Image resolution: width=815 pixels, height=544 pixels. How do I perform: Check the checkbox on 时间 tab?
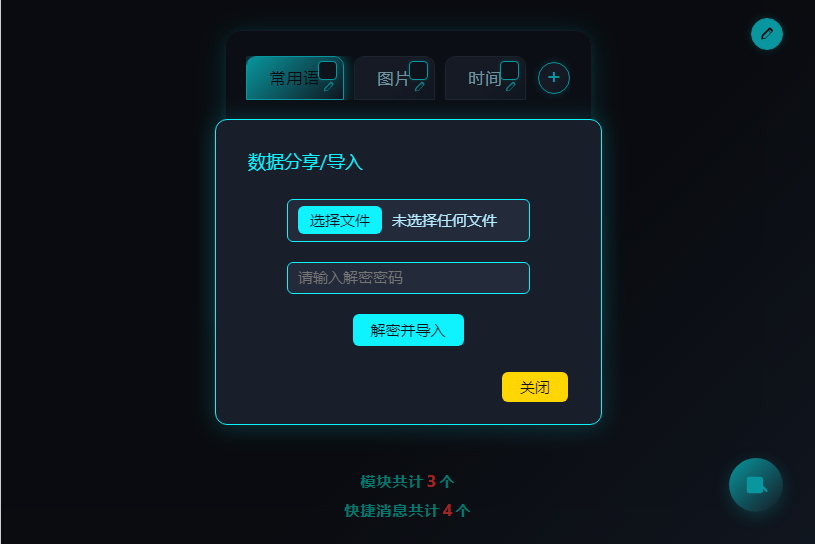(510, 70)
